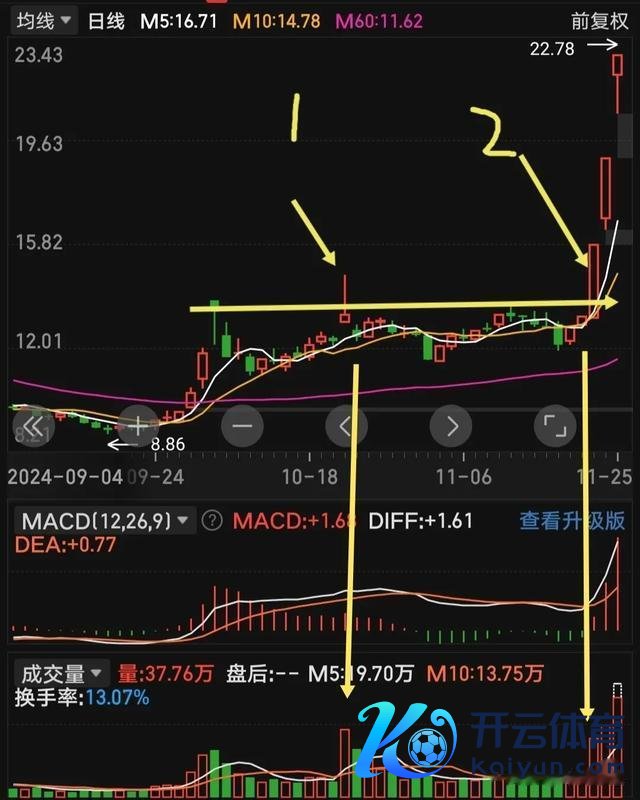Image resolution: width=640 pixels, height=800 pixels.
Task: Open the MACD help question mark
Action: pos(212,521)
